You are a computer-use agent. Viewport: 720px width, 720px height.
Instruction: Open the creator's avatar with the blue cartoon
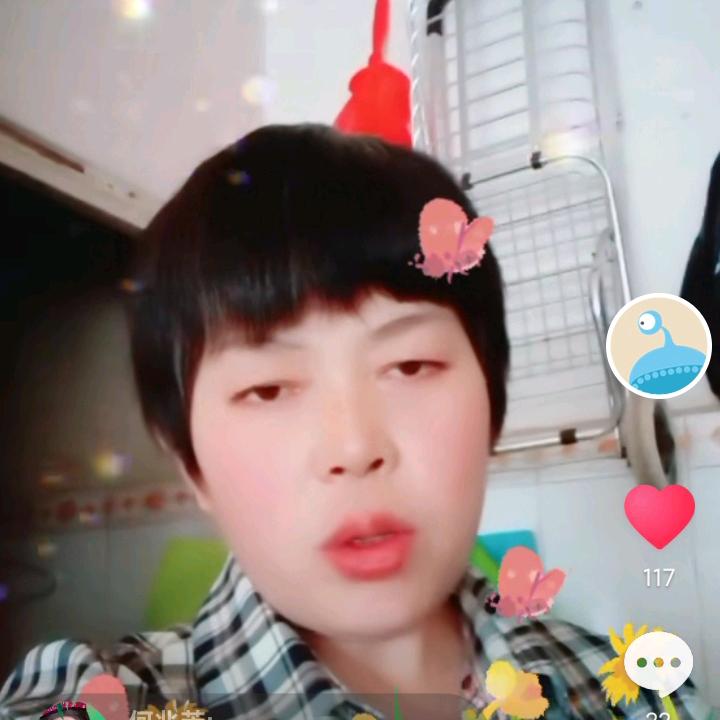(x=658, y=346)
